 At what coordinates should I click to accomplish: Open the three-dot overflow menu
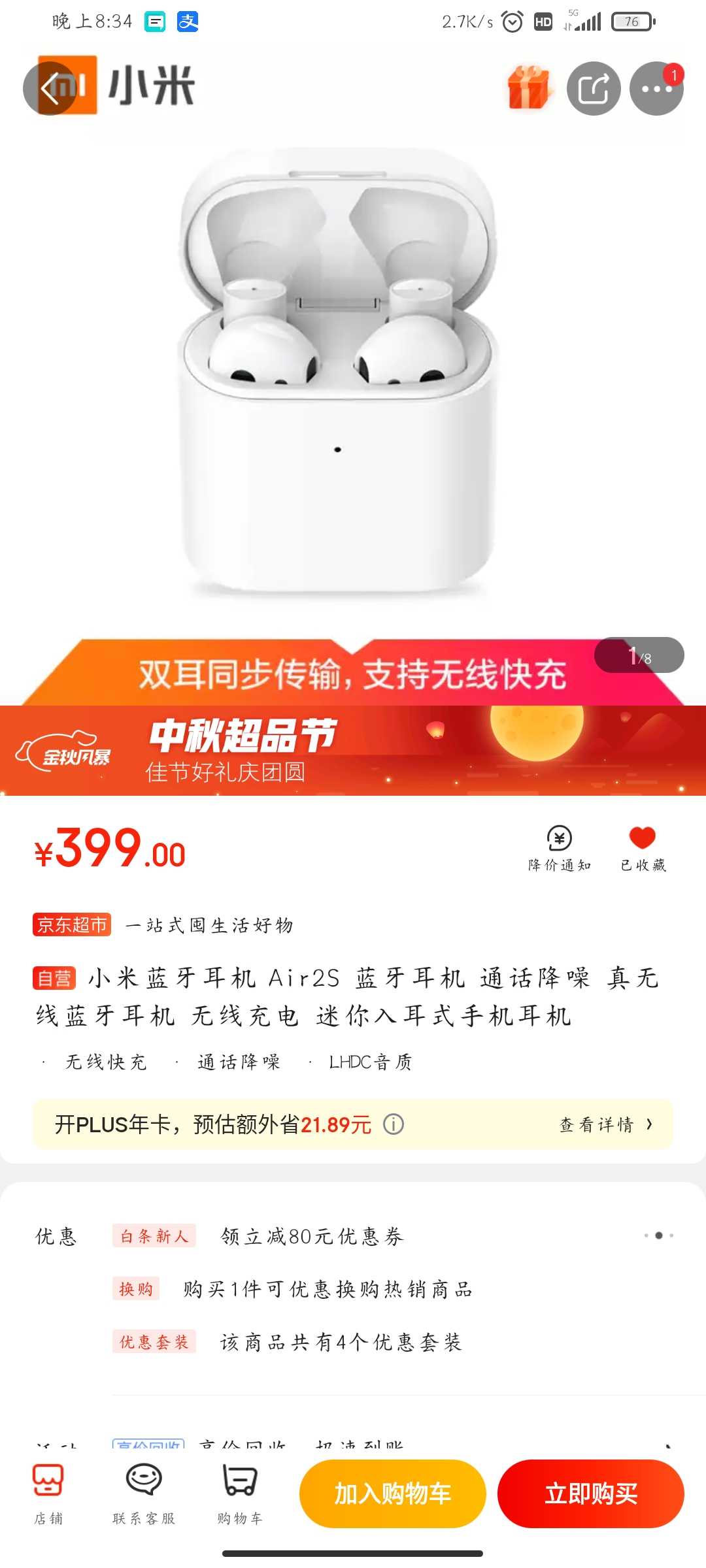[656, 88]
